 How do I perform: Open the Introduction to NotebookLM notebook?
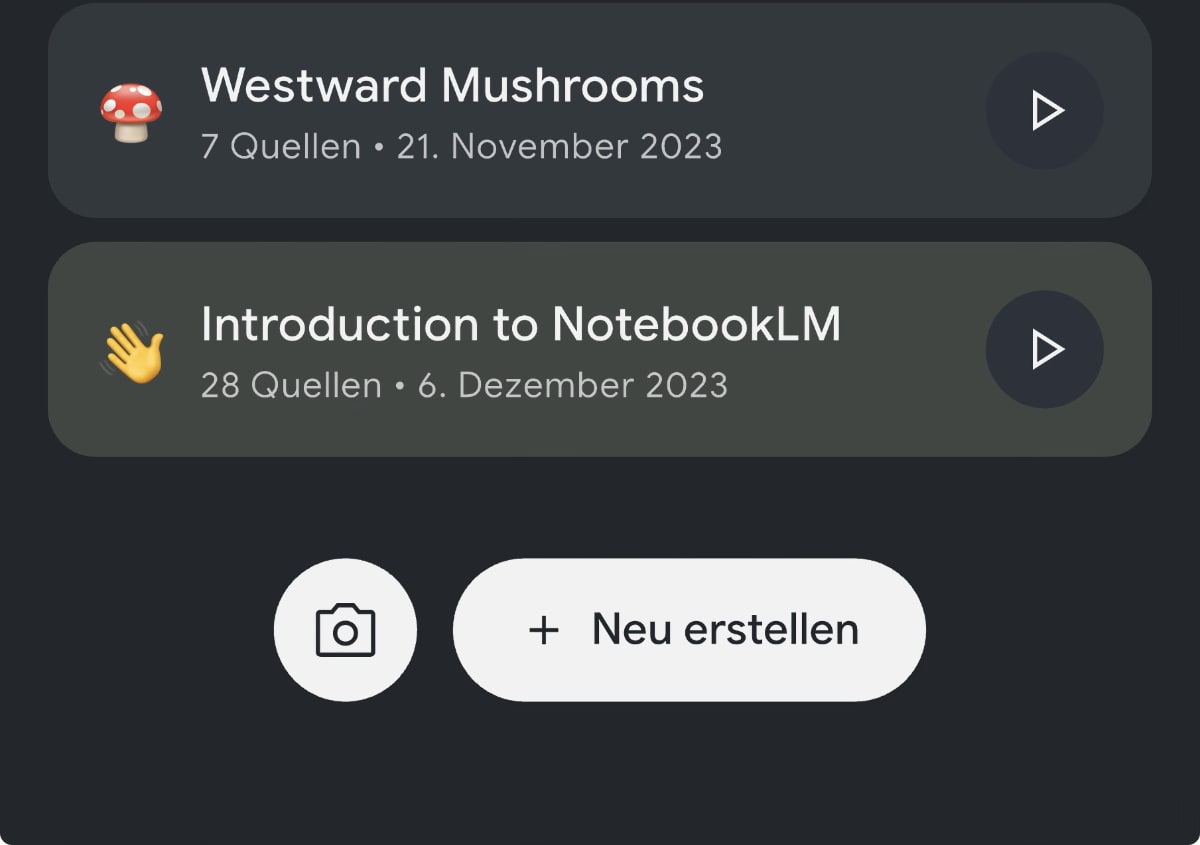pos(520,350)
